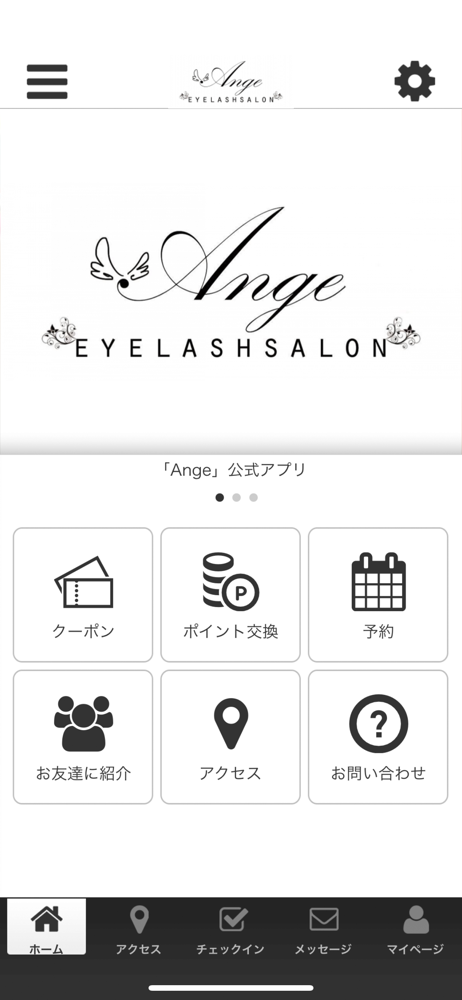Tap the お友達に紹介 refer friends tile
Image resolution: width=462 pixels, height=1000 pixels.
(x=83, y=737)
